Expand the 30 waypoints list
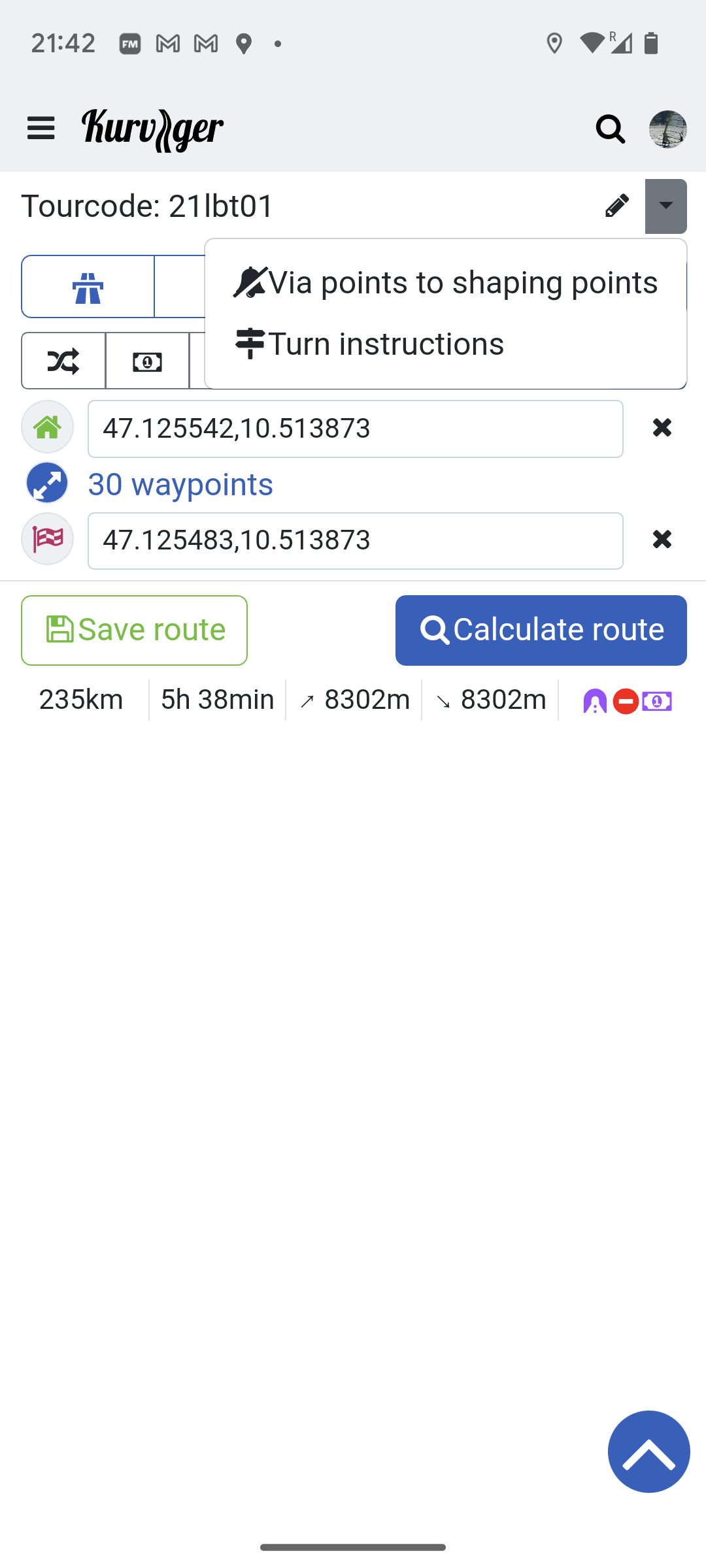Image resolution: width=706 pixels, height=1568 pixels. [x=180, y=484]
